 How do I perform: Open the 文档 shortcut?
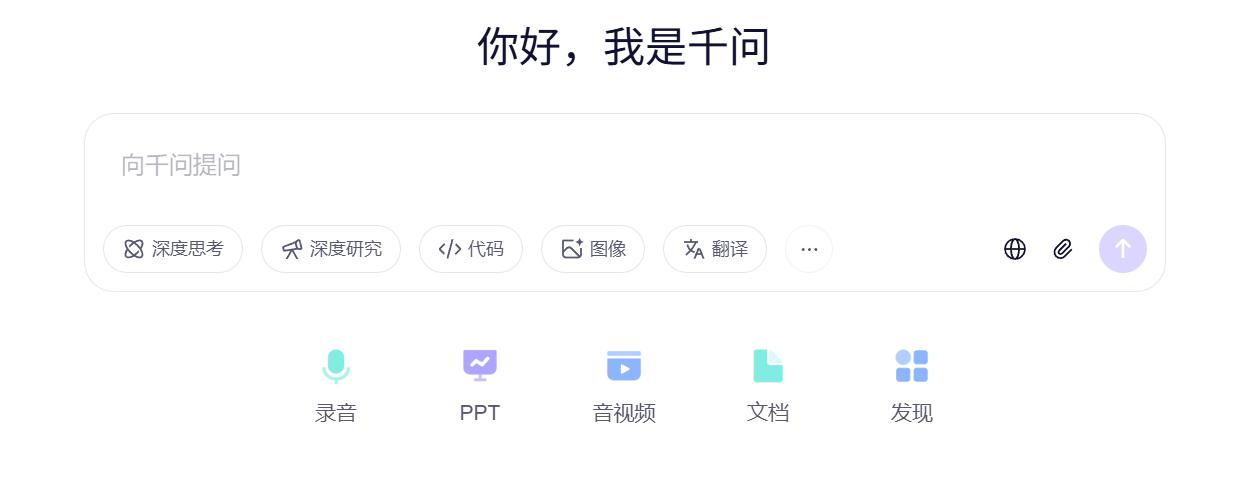[768, 383]
